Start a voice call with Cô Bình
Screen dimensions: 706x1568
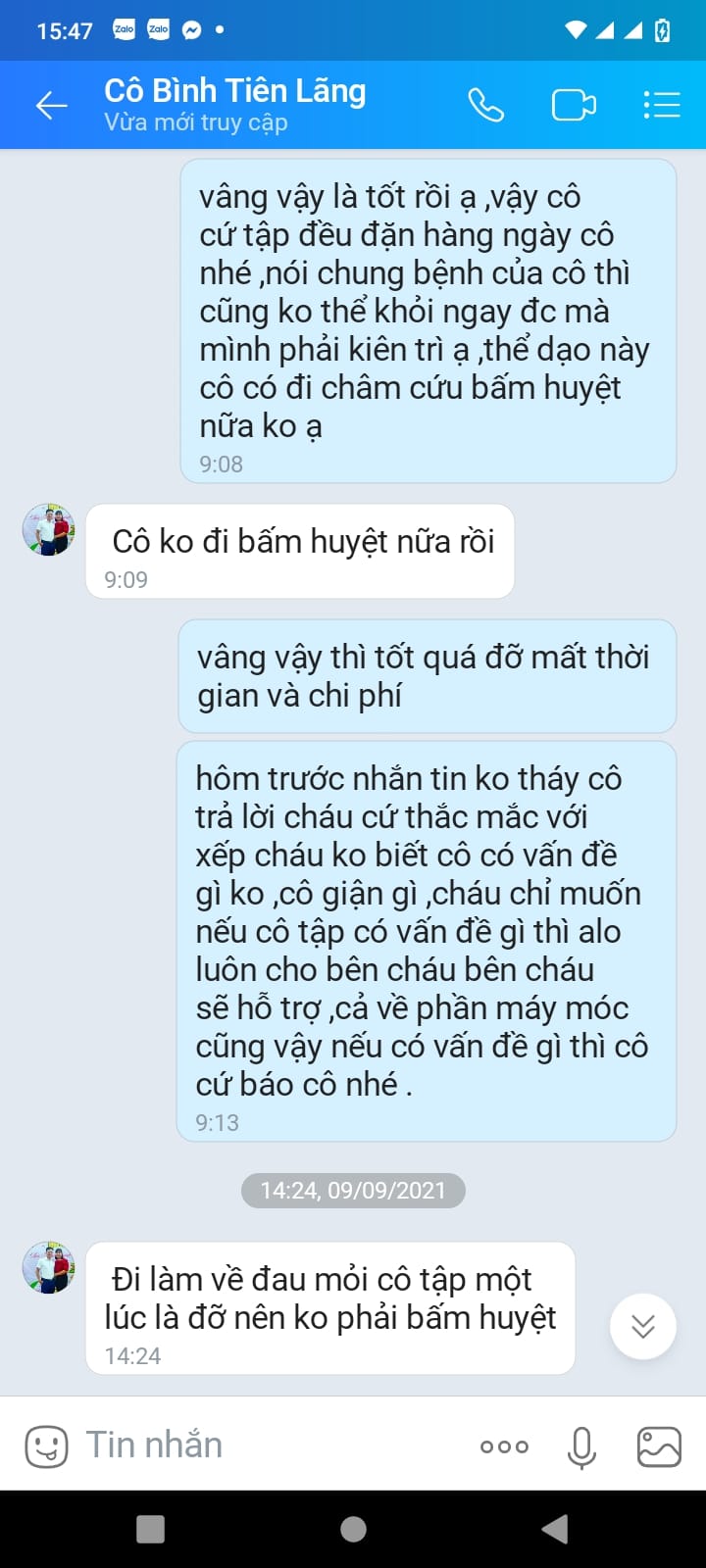(485, 105)
